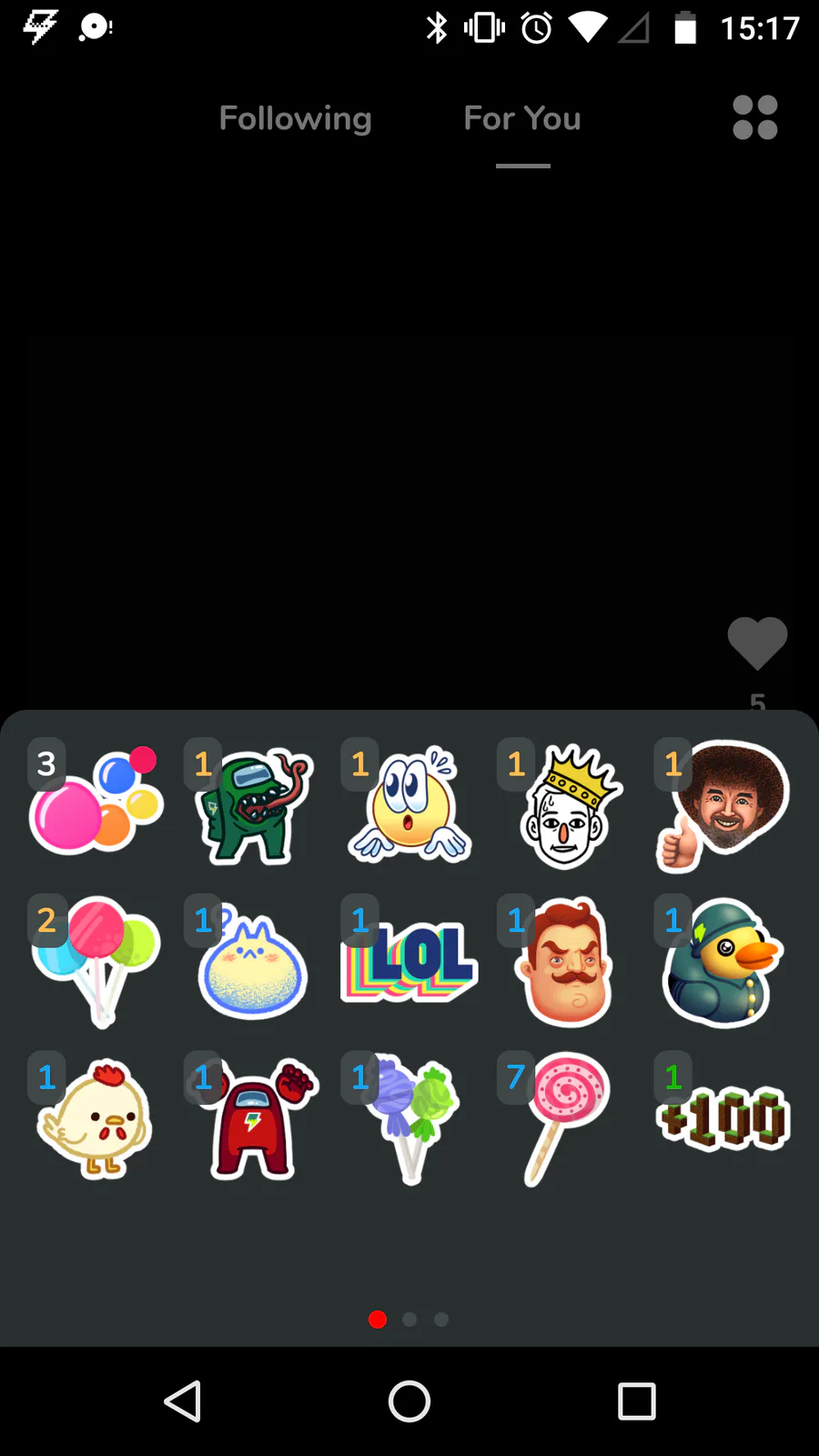Select the For You tab
This screenshot has width=819, height=1456.
pyautogui.click(x=522, y=118)
